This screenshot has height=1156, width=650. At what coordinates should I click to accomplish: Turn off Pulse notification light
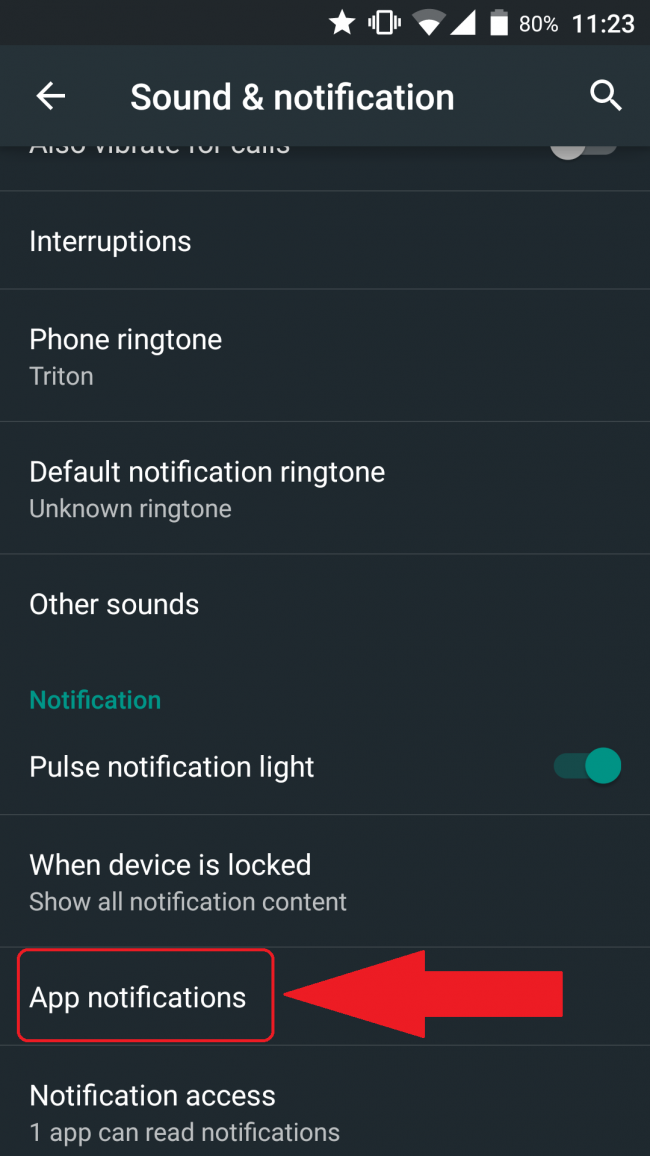tap(587, 766)
